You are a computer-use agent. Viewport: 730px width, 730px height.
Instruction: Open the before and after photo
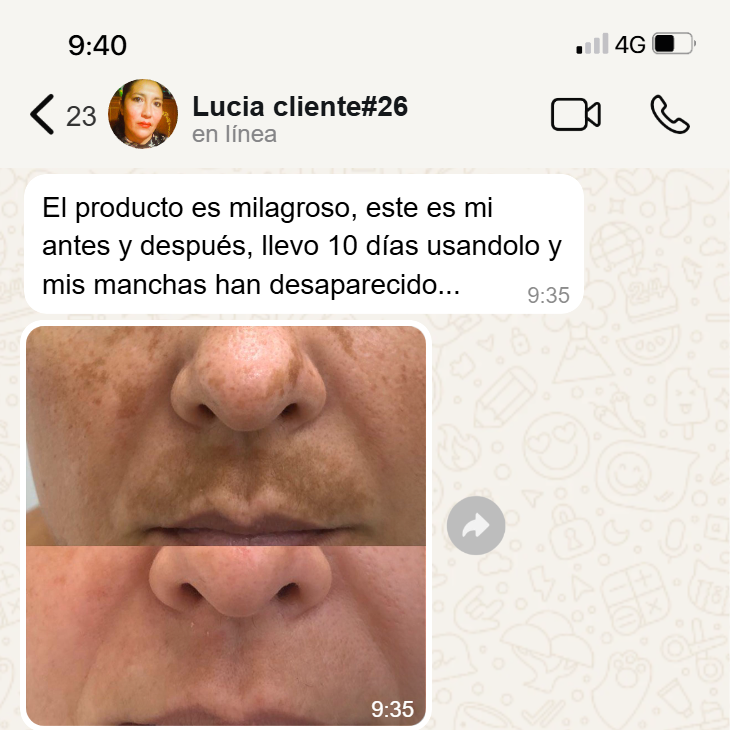pyautogui.click(x=226, y=525)
